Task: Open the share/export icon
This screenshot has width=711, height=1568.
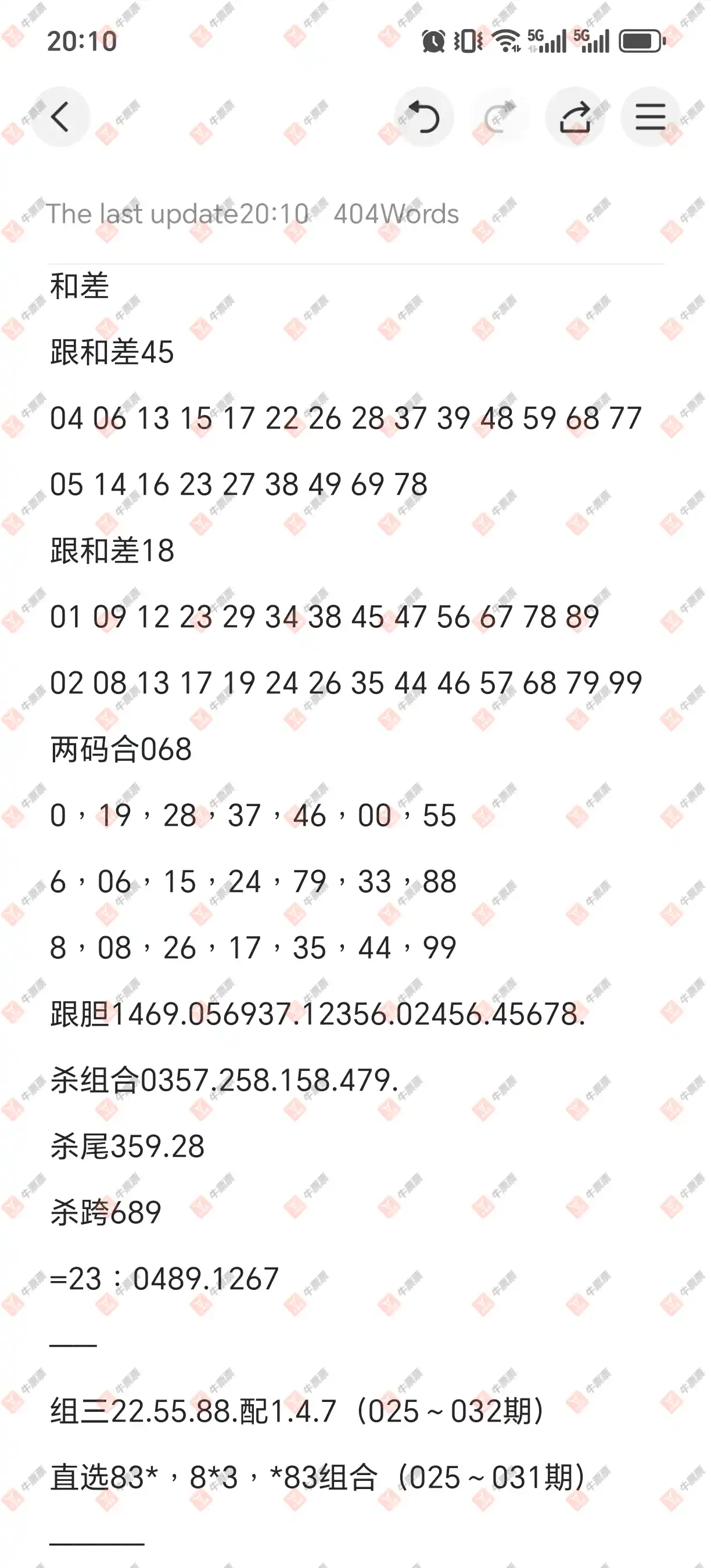Action: [x=575, y=116]
